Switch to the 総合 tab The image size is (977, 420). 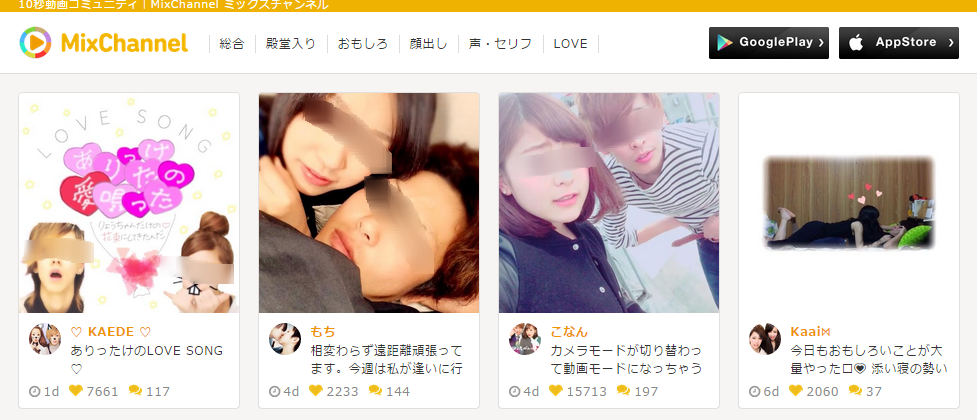coord(231,44)
